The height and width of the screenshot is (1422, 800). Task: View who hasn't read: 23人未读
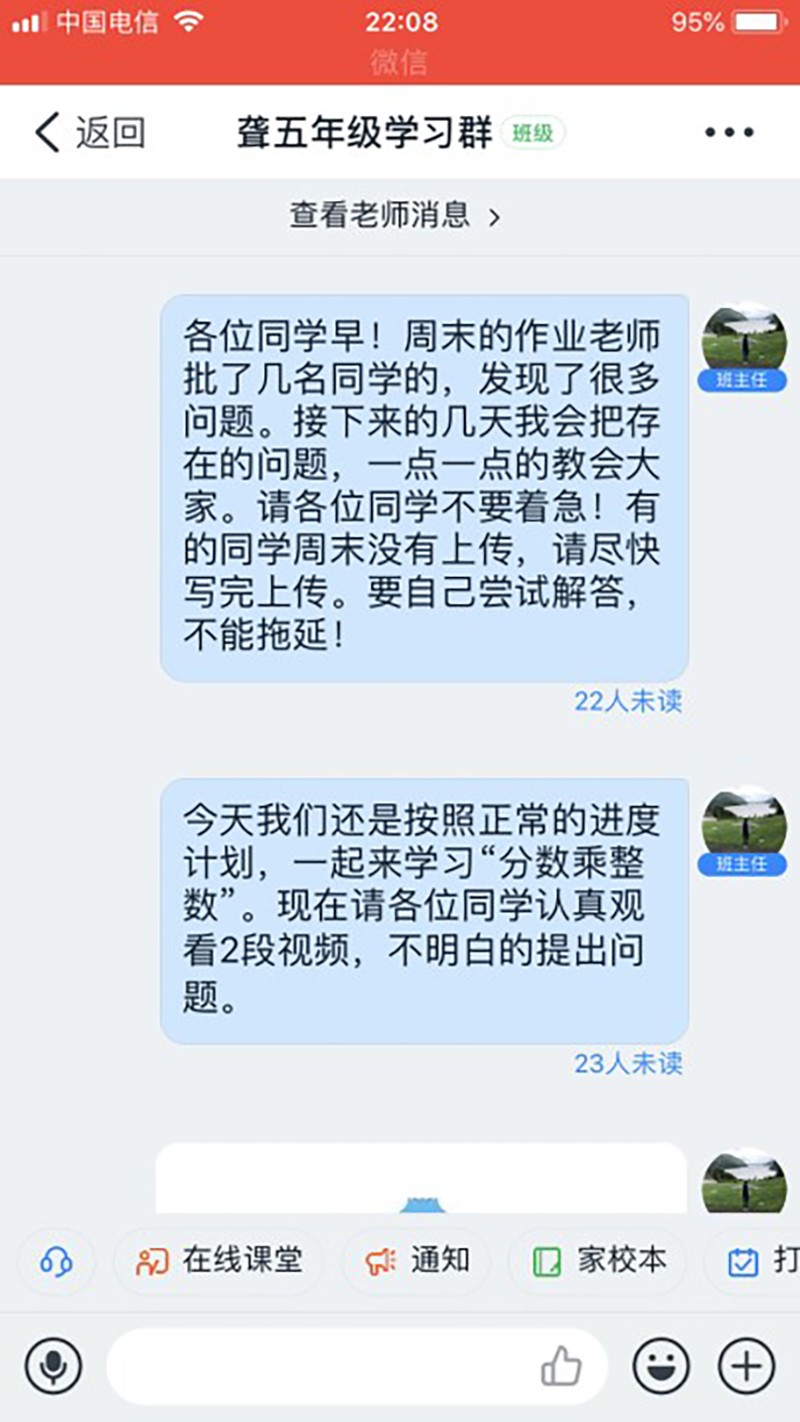627,1062
